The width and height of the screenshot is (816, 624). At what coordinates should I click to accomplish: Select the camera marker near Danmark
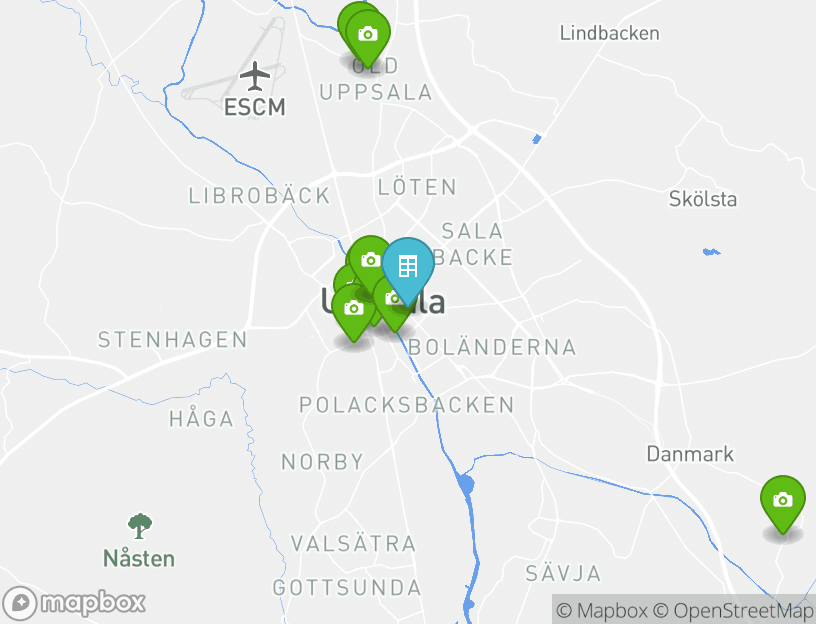(782, 500)
